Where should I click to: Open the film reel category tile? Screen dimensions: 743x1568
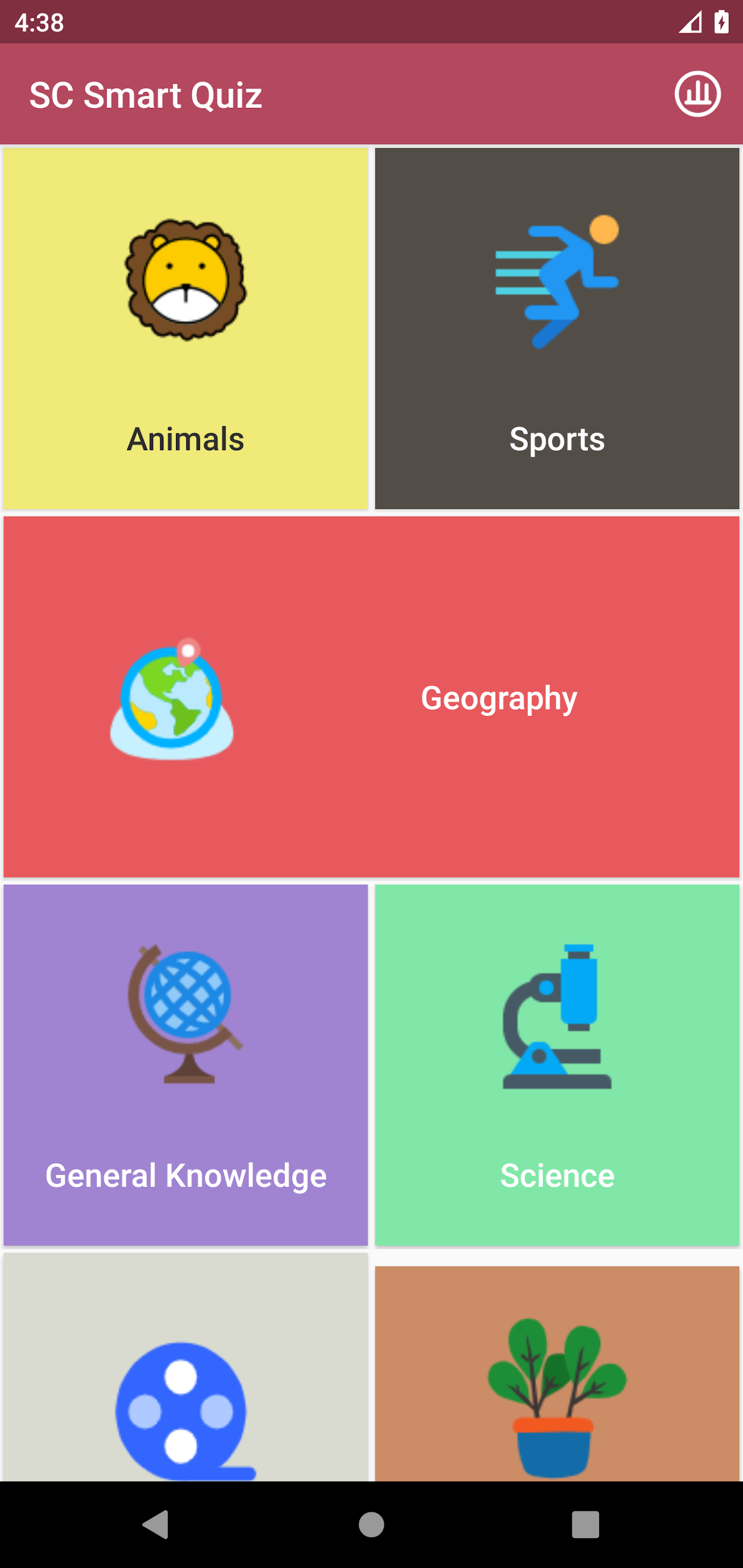(186, 1367)
